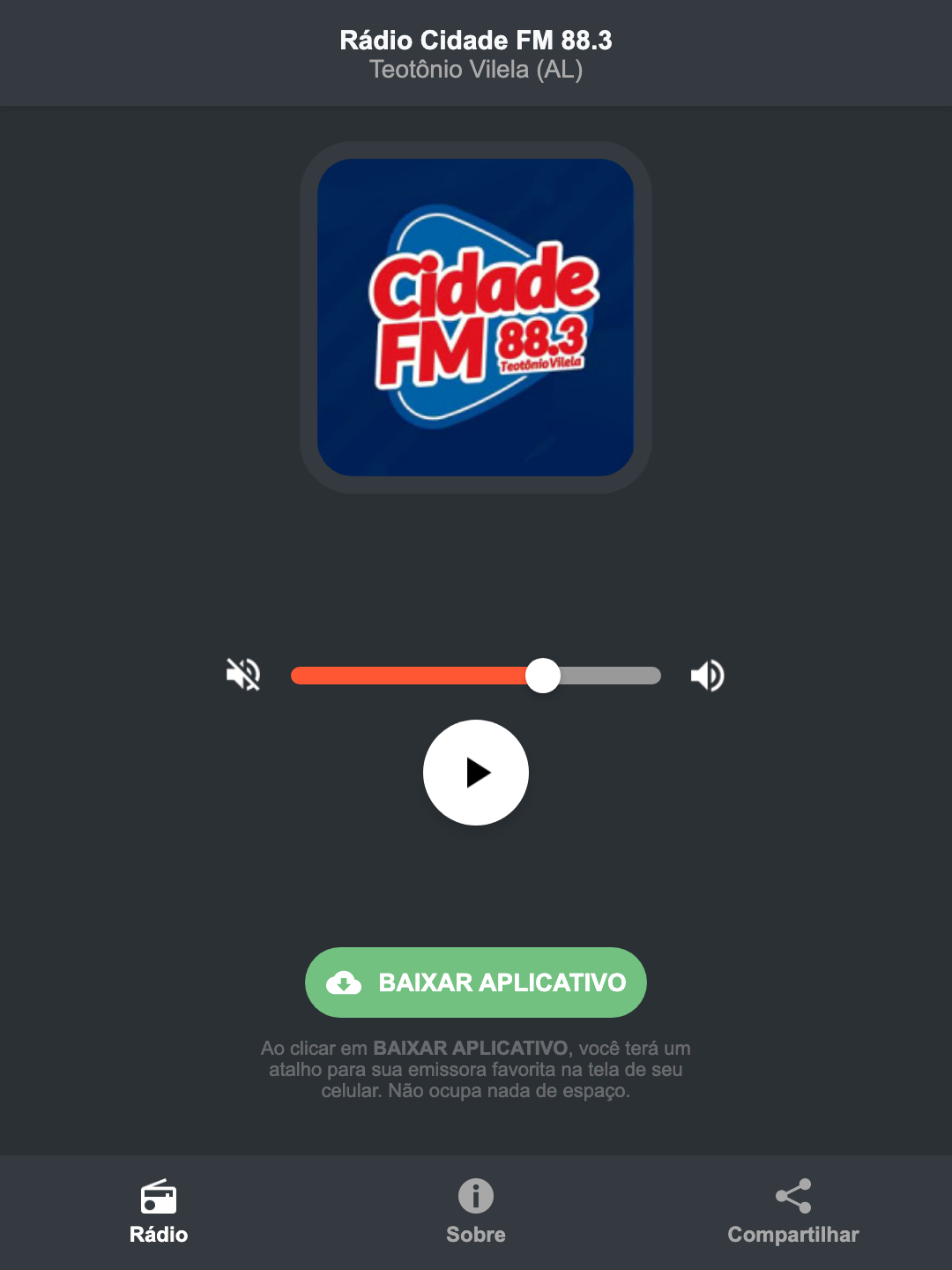
Task: Start playback of Rádio Cidade FM
Action: 476,773
